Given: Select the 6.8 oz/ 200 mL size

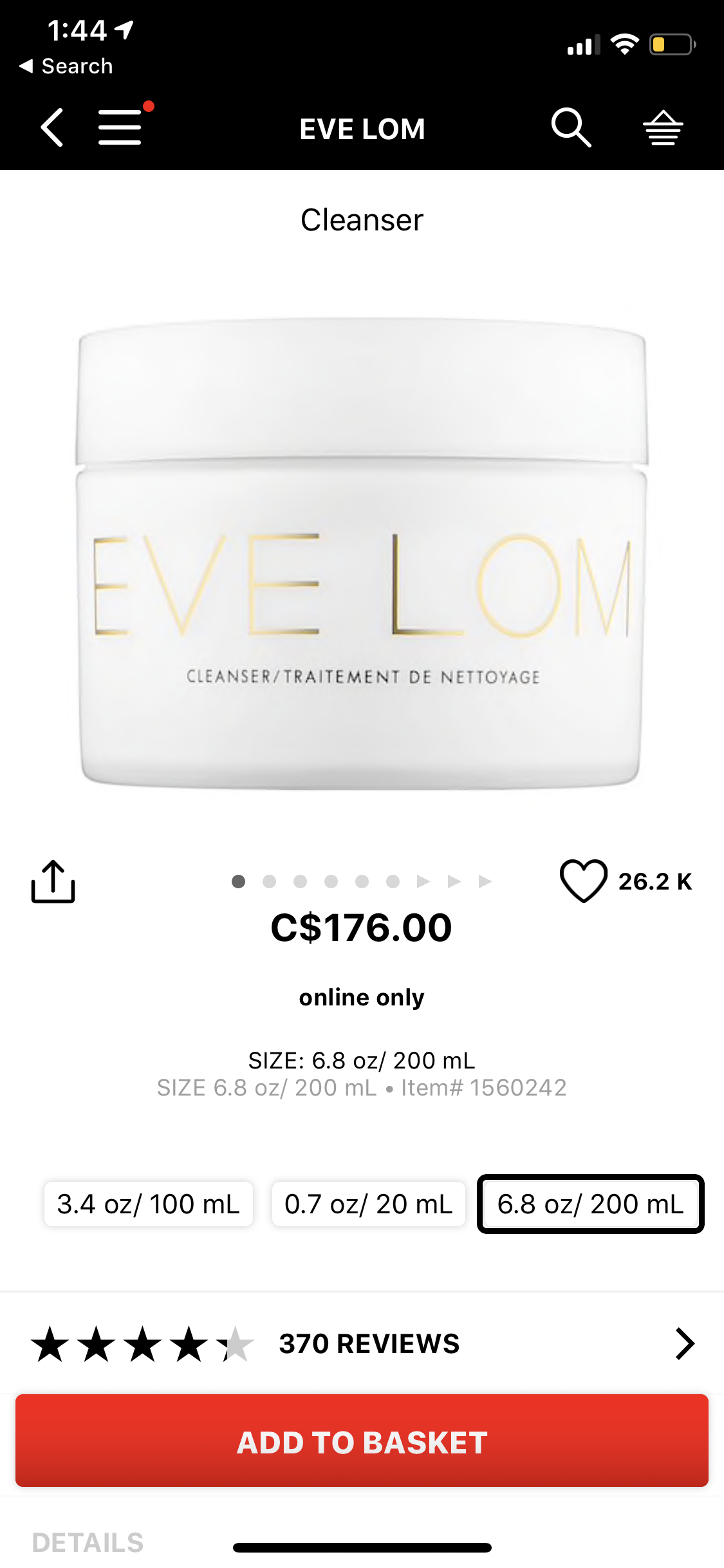Looking at the screenshot, I should (590, 1204).
